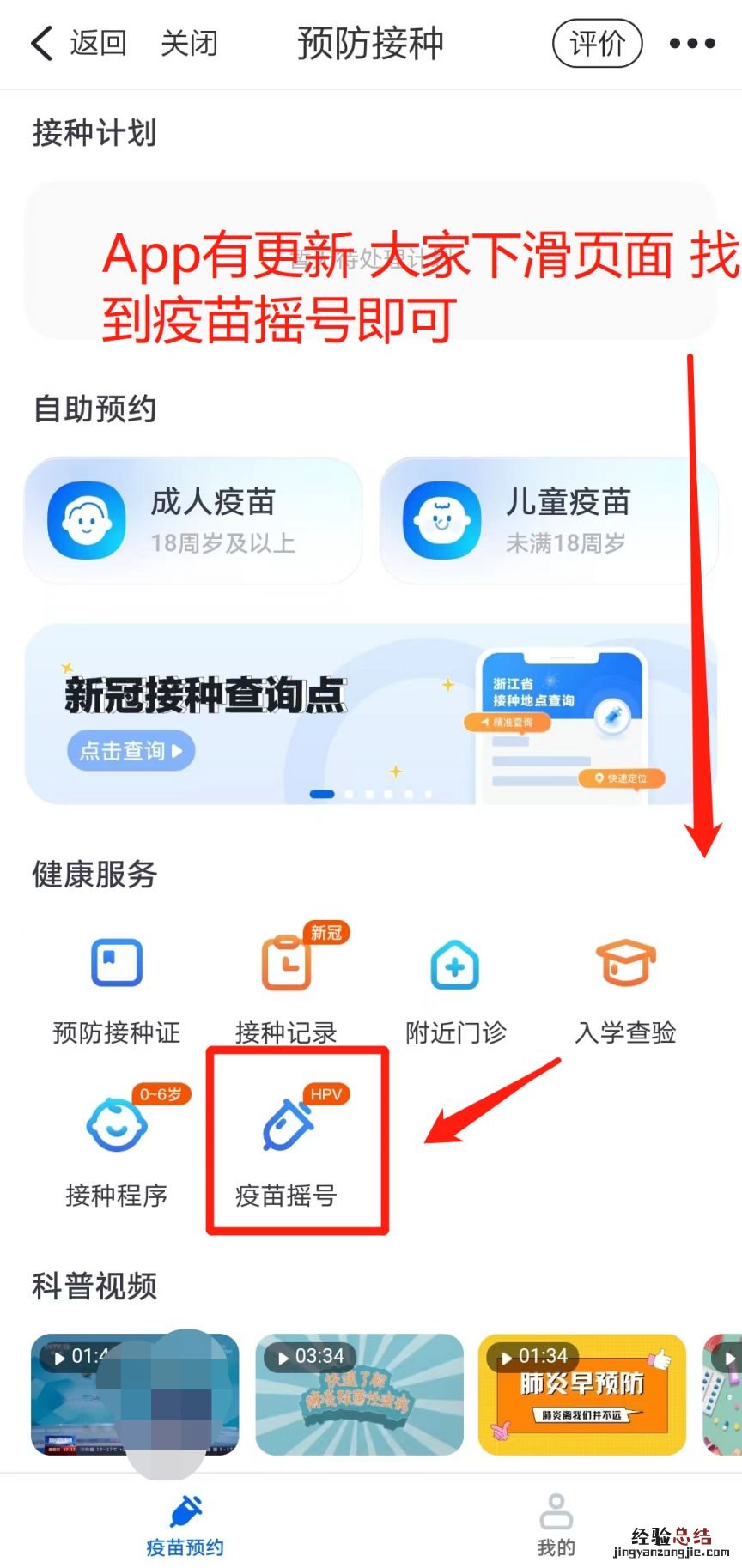Play the 肺炎早预防 video

[x=581, y=1394]
